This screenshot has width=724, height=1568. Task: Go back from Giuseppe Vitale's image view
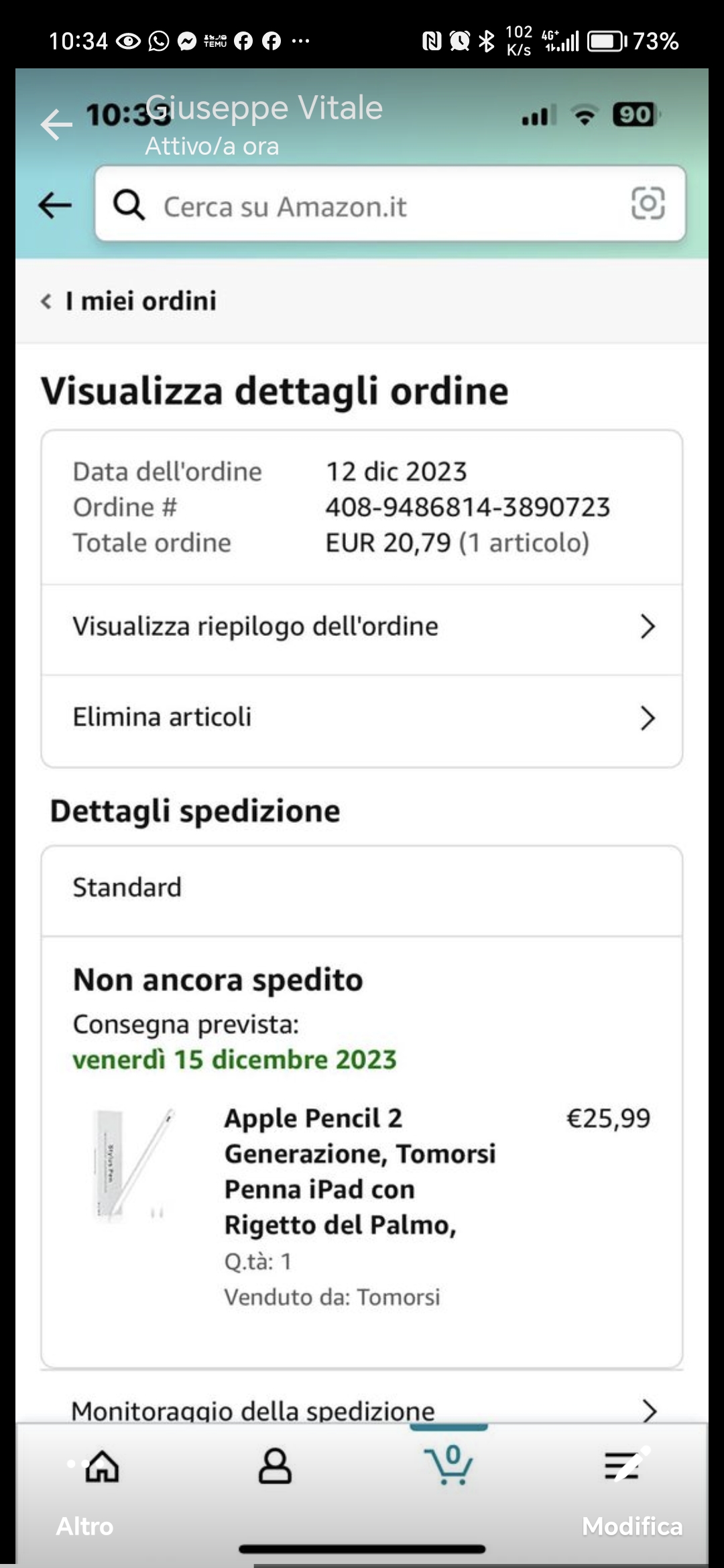56,125
